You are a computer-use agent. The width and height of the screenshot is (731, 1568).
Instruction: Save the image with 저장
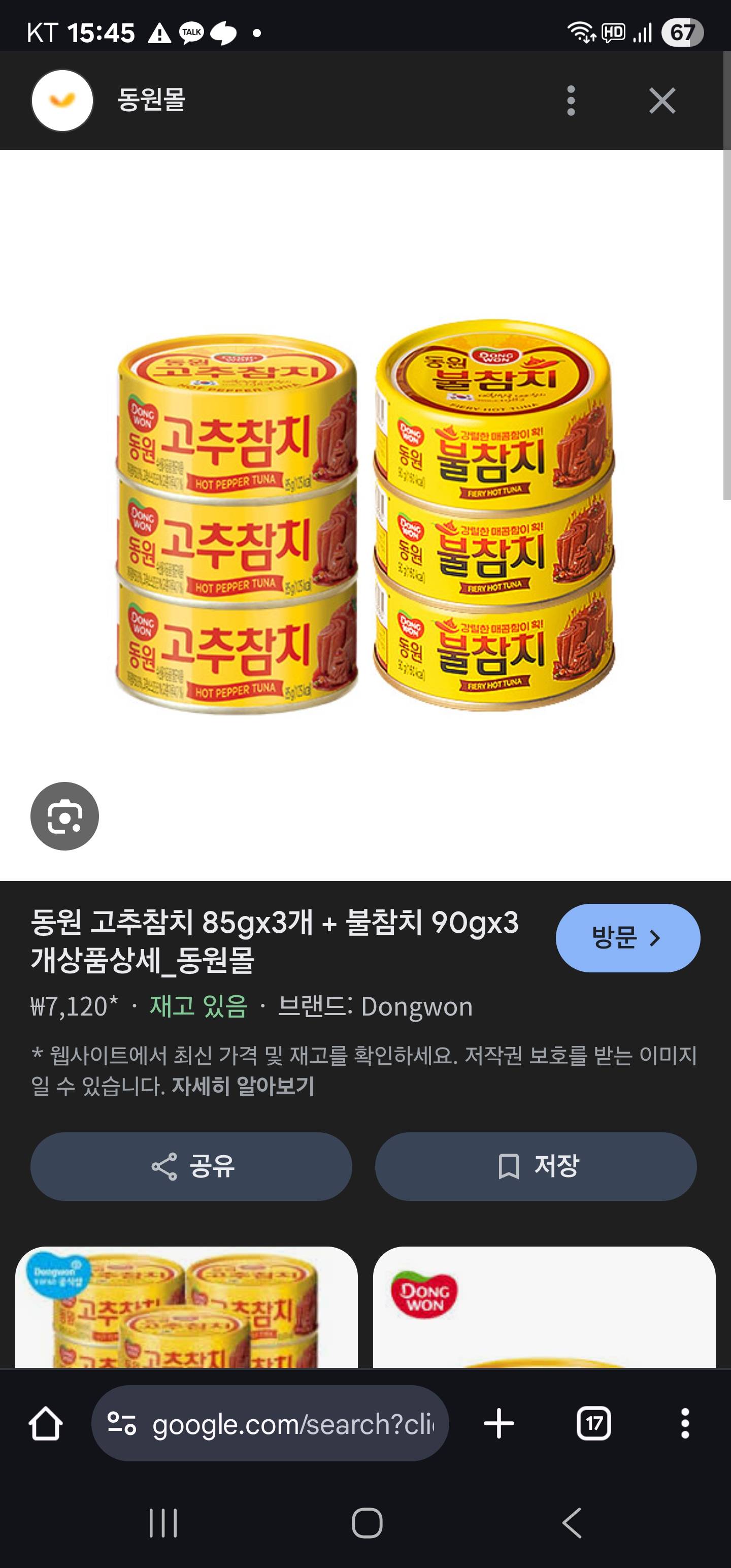(536, 1166)
